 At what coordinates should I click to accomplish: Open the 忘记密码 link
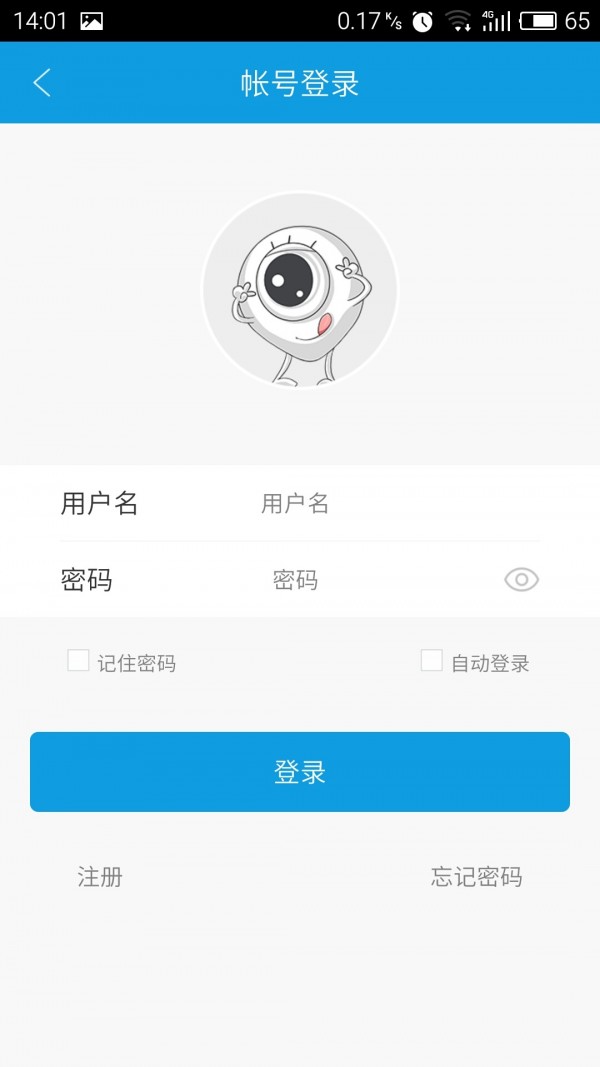tap(476, 877)
